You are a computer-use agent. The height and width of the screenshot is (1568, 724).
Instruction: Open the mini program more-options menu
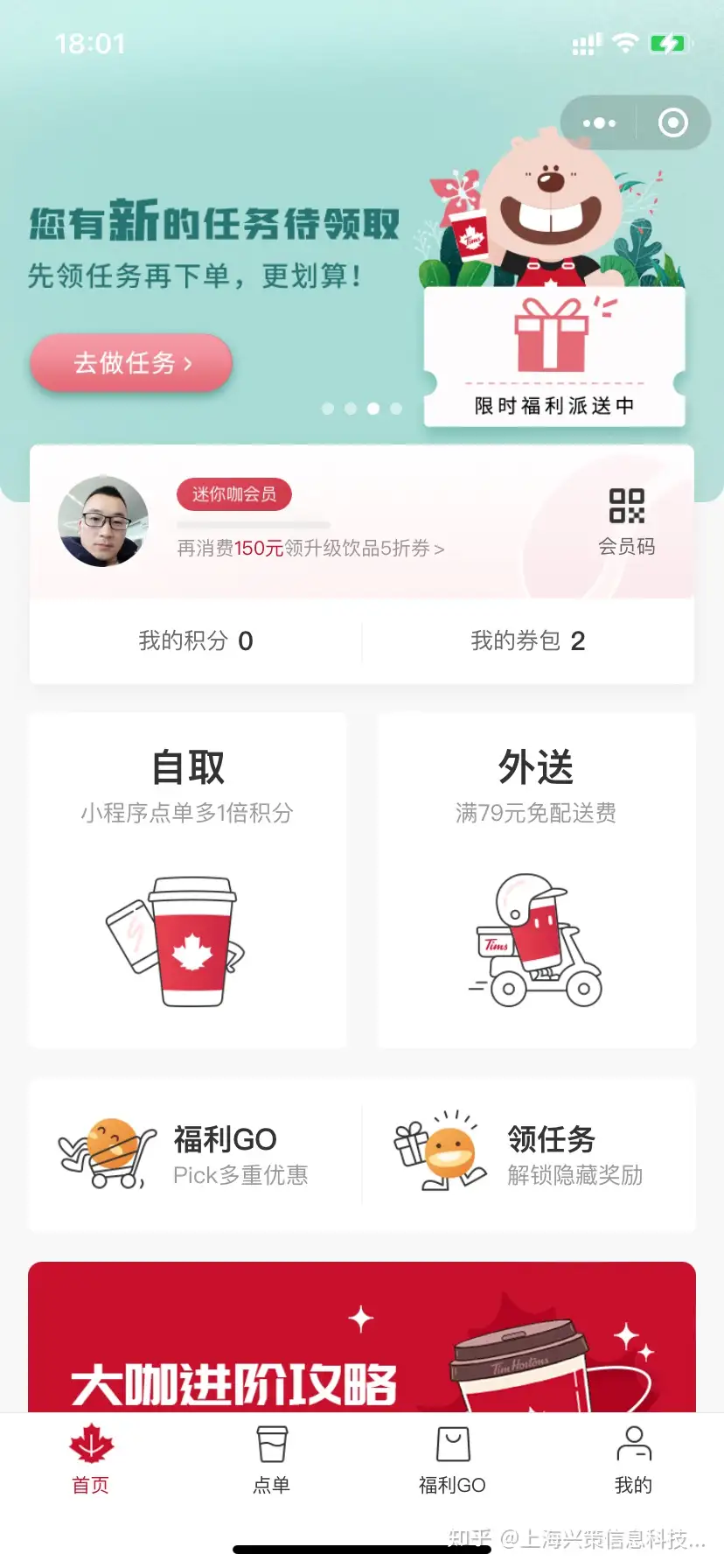pyautogui.click(x=599, y=123)
